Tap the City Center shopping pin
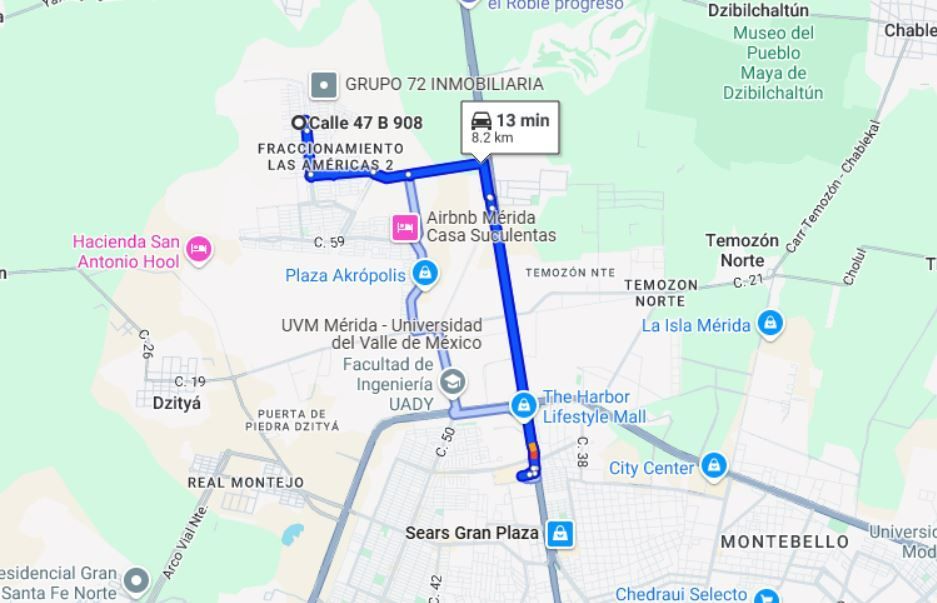The width and height of the screenshot is (937, 603). [x=713, y=466]
